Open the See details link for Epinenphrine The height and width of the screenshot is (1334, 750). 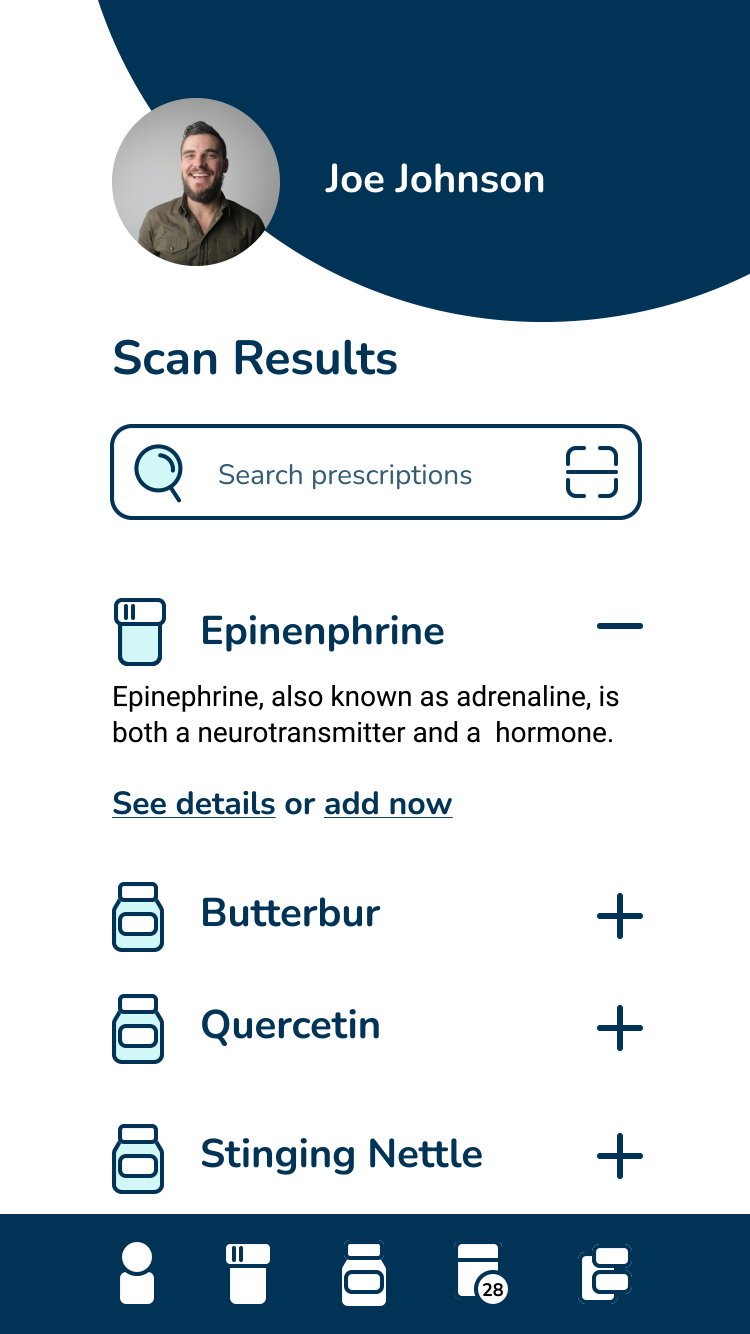coord(193,803)
